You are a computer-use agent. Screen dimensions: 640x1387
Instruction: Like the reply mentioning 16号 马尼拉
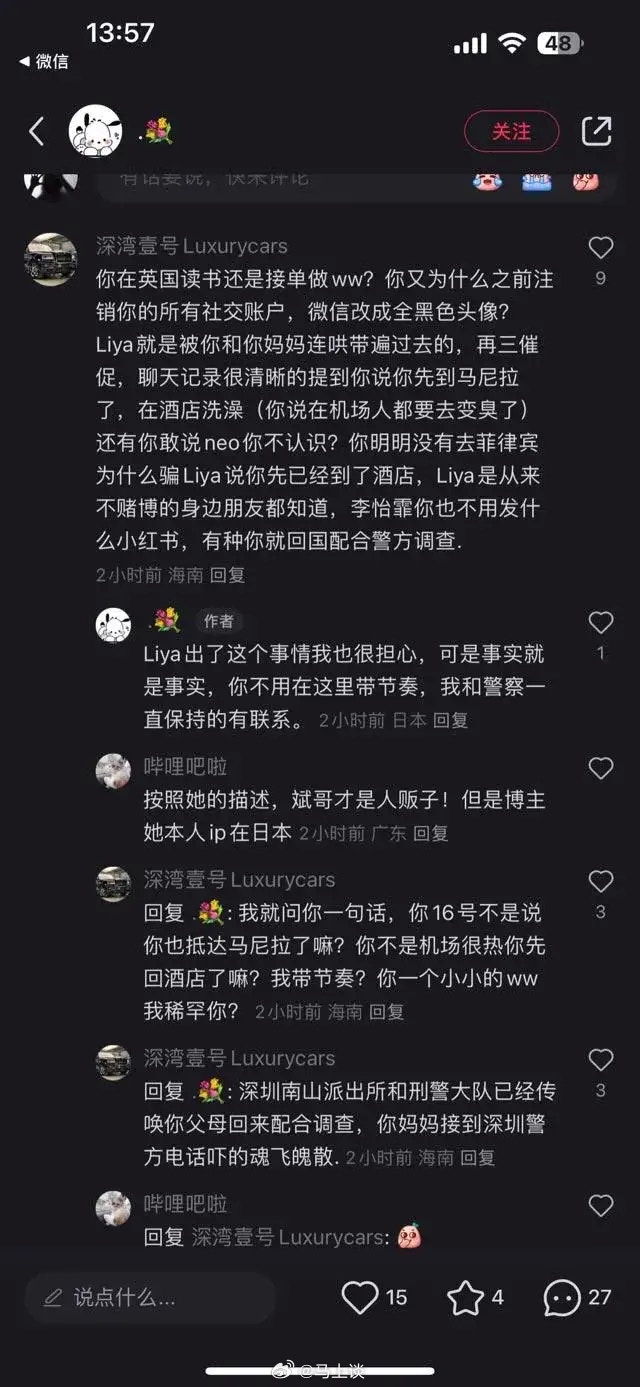pos(600,882)
